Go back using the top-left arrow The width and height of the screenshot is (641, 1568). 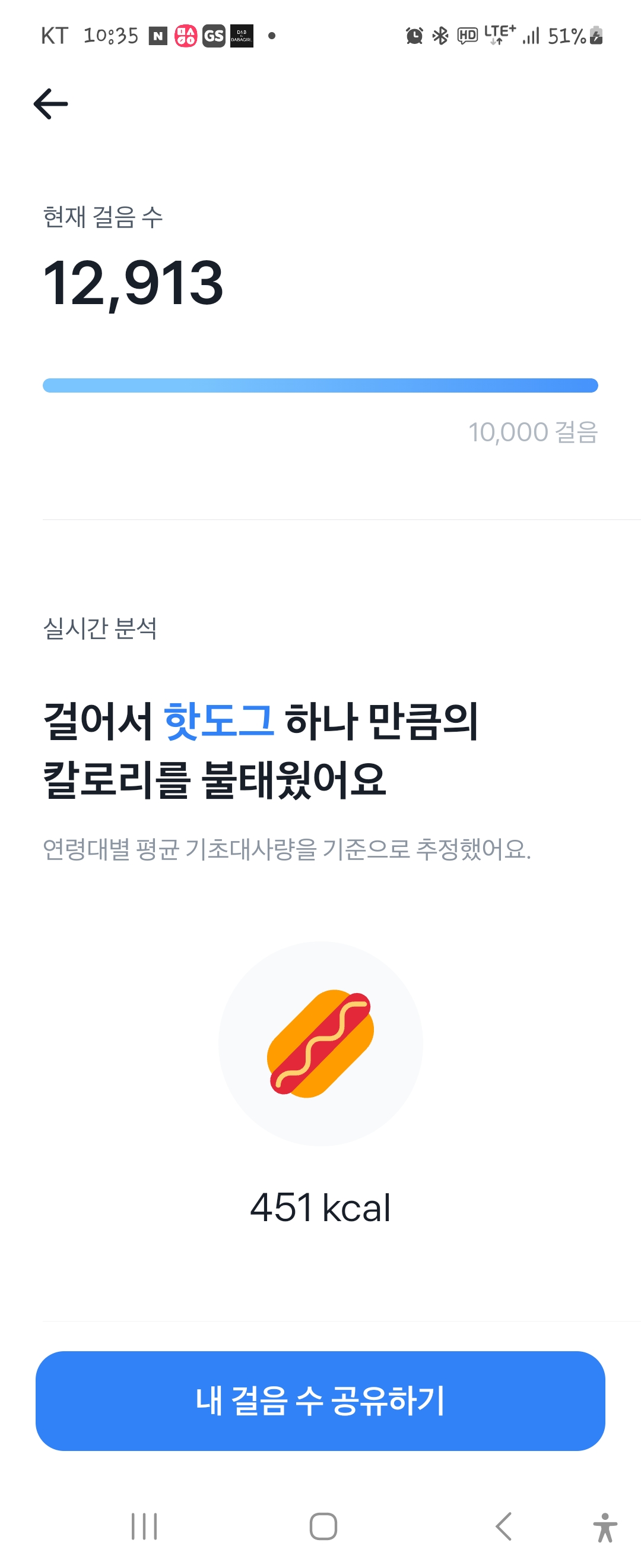[50, 104]
